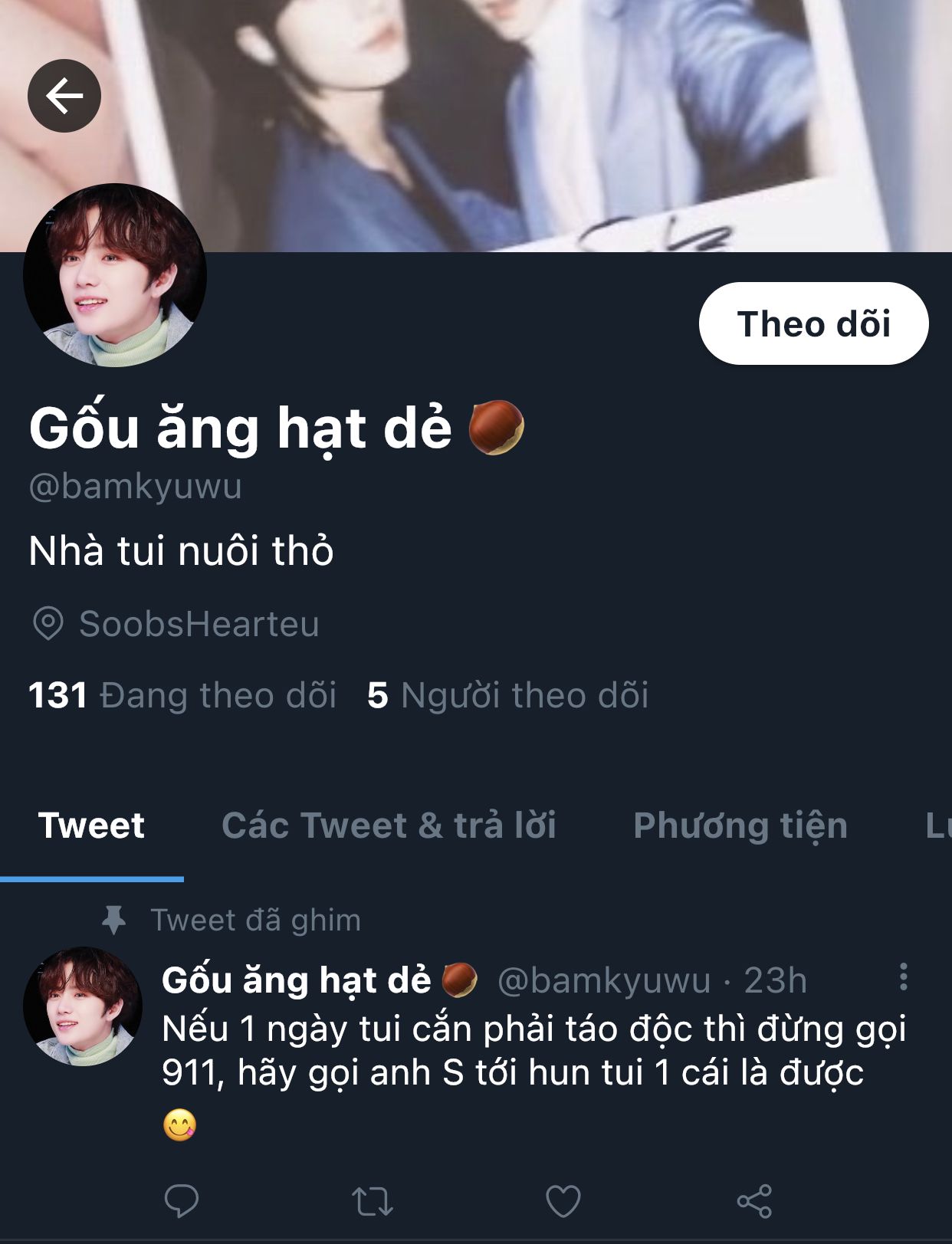This screenshot has height=1244, width=952.
Task: Open the 131 Đang theo dõi list
Action: coord(182,695)
